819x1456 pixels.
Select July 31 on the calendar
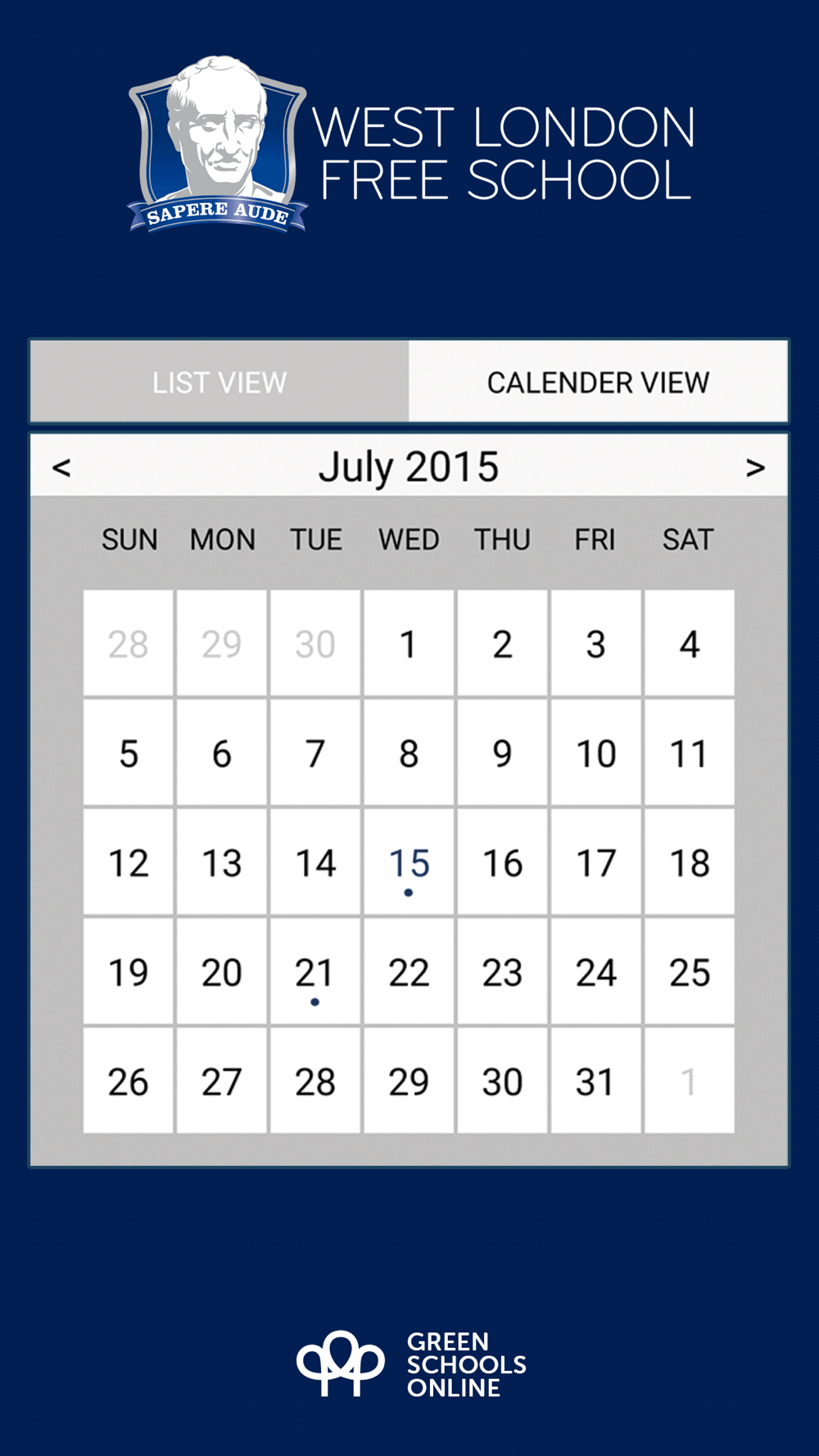(596, 1082)
